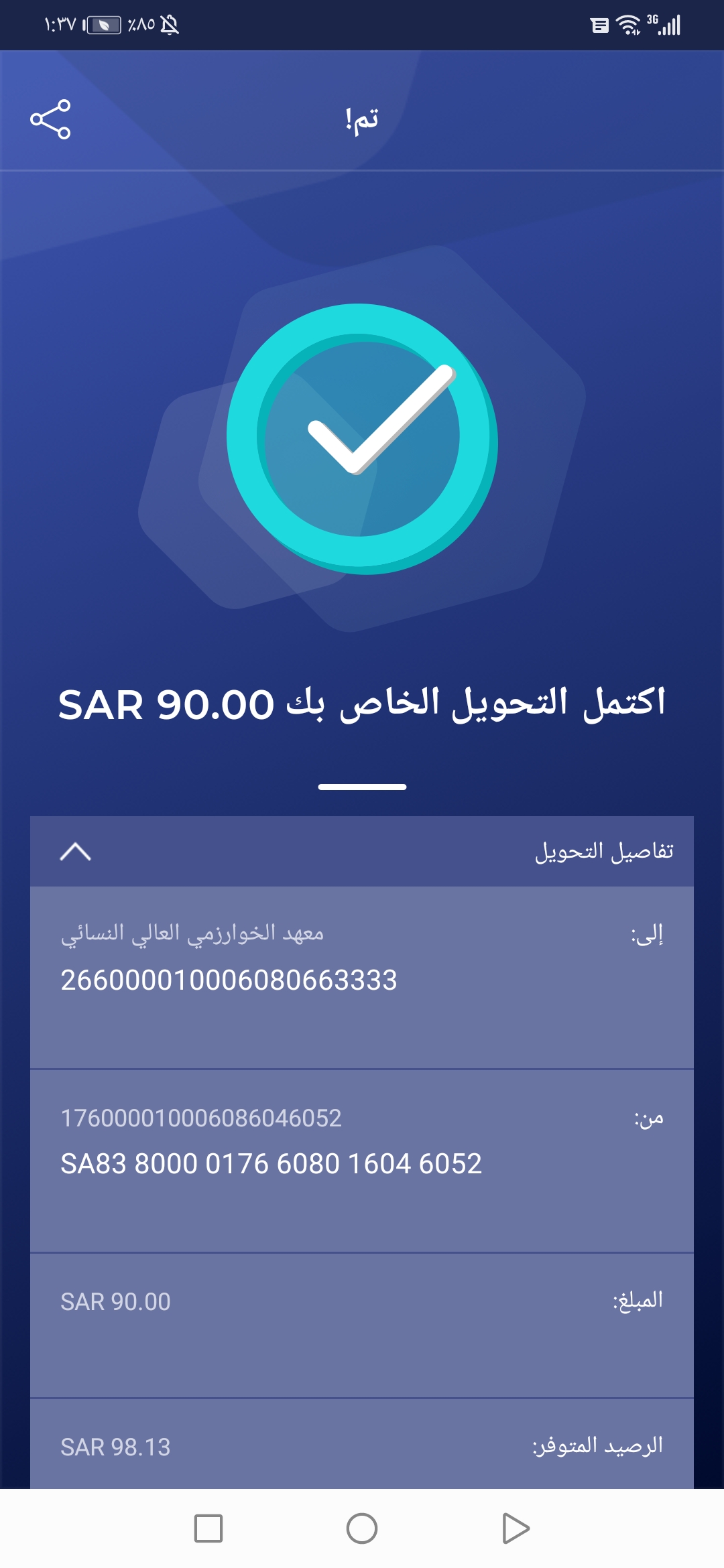Share the transfer receipt

(x=50, y=119)
